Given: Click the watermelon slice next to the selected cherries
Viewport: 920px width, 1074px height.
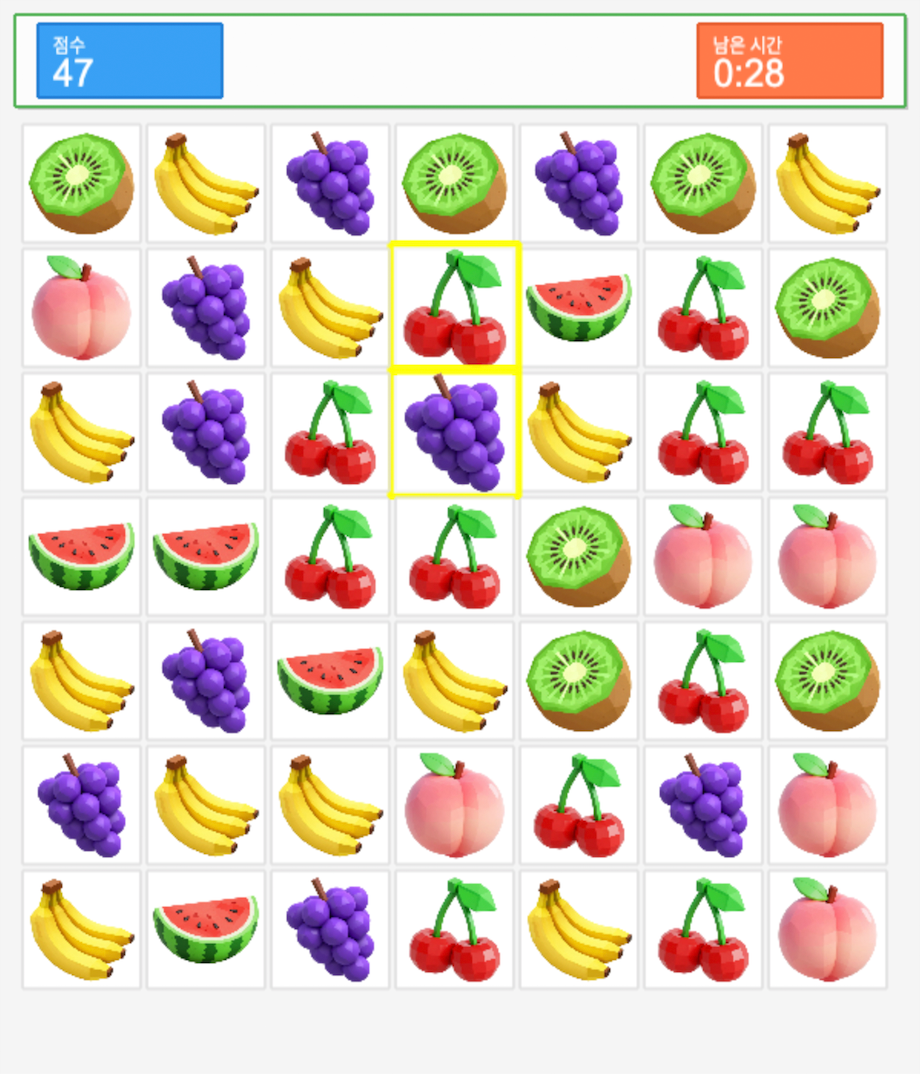Looking at the screenshot, I should (577, 308).
